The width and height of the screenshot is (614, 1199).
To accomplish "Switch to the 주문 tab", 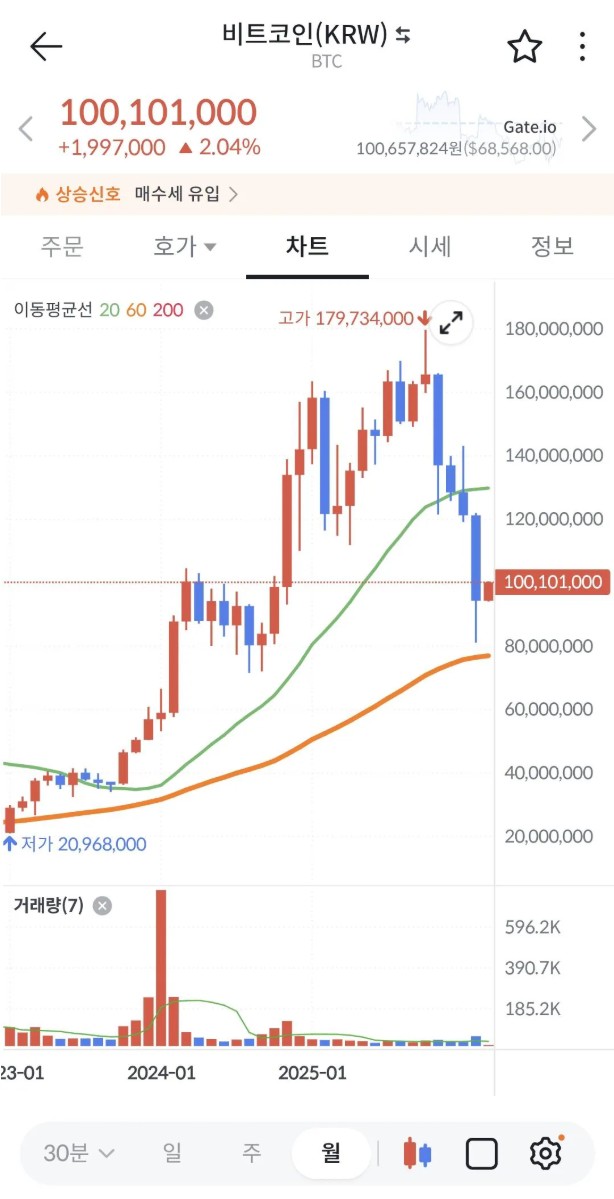I will 62,246.
